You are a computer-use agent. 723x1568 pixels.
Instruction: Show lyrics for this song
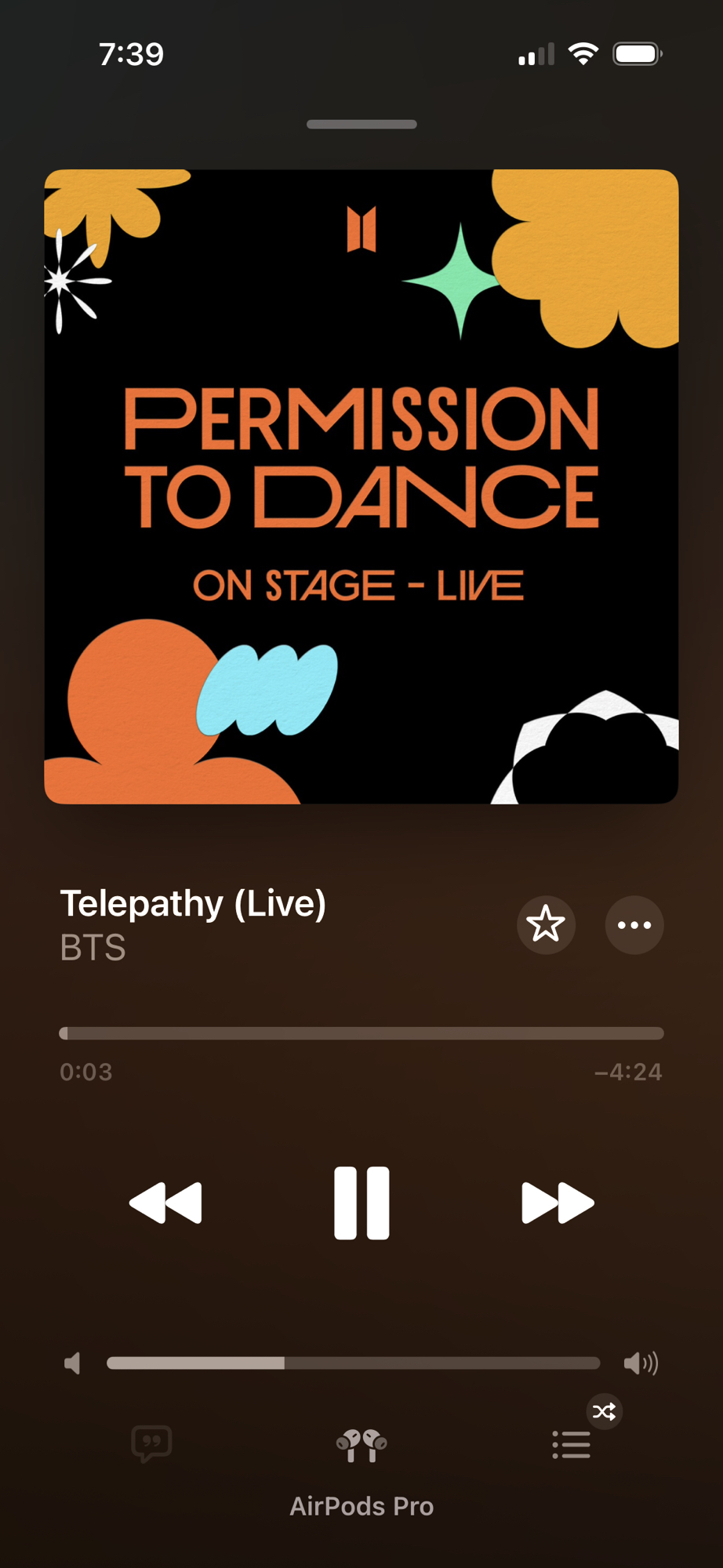151,1443
